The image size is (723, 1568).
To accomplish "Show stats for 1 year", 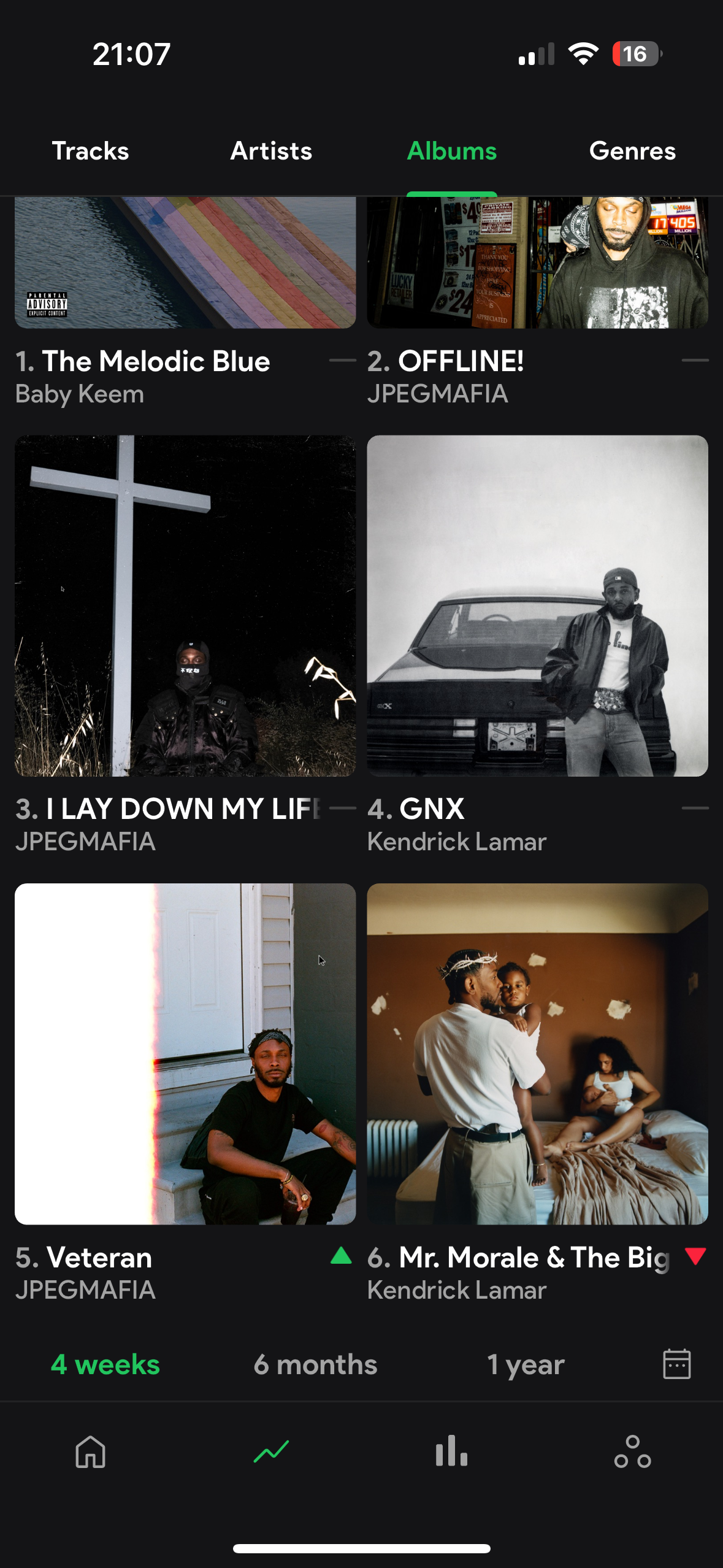I will point(526,1364).
